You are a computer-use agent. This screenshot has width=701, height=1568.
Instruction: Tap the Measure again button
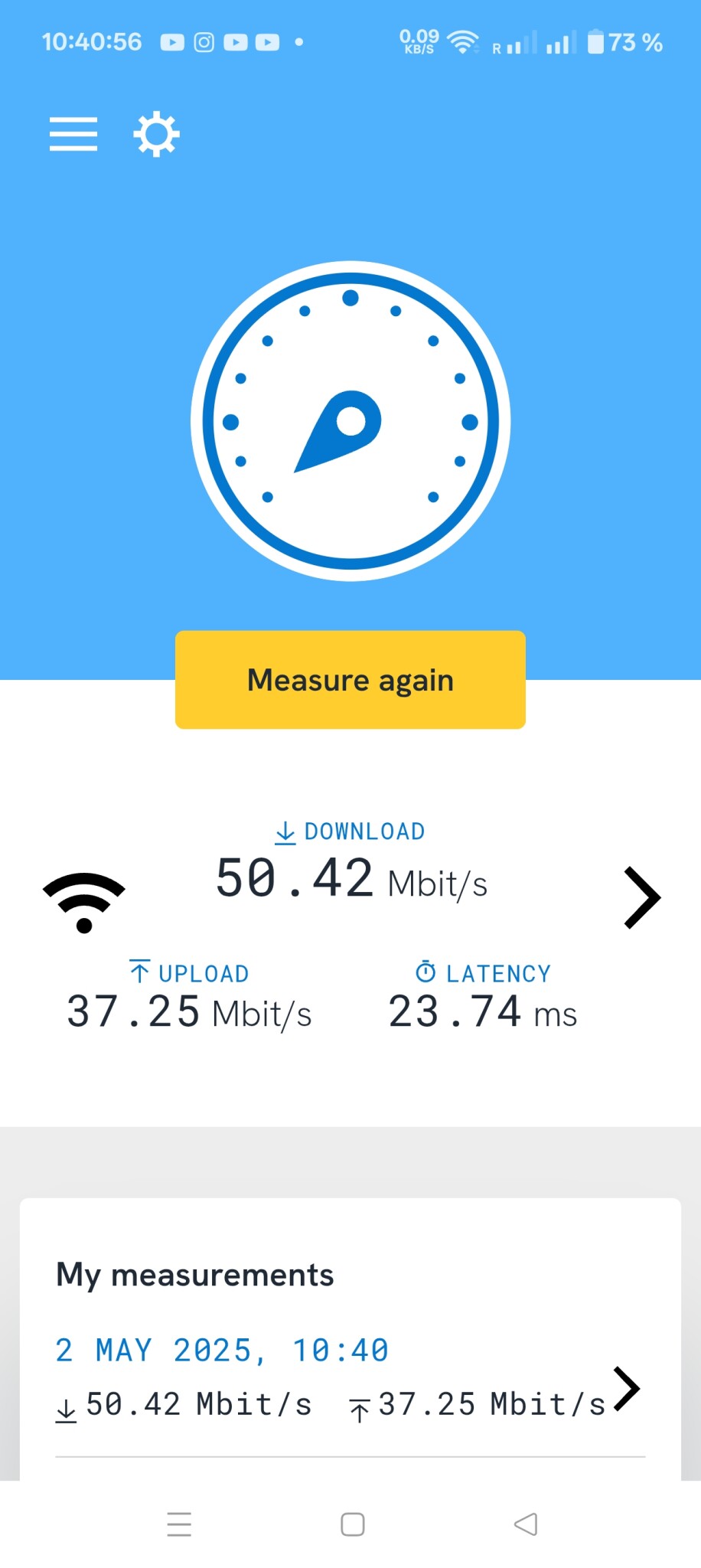[350, 680]
